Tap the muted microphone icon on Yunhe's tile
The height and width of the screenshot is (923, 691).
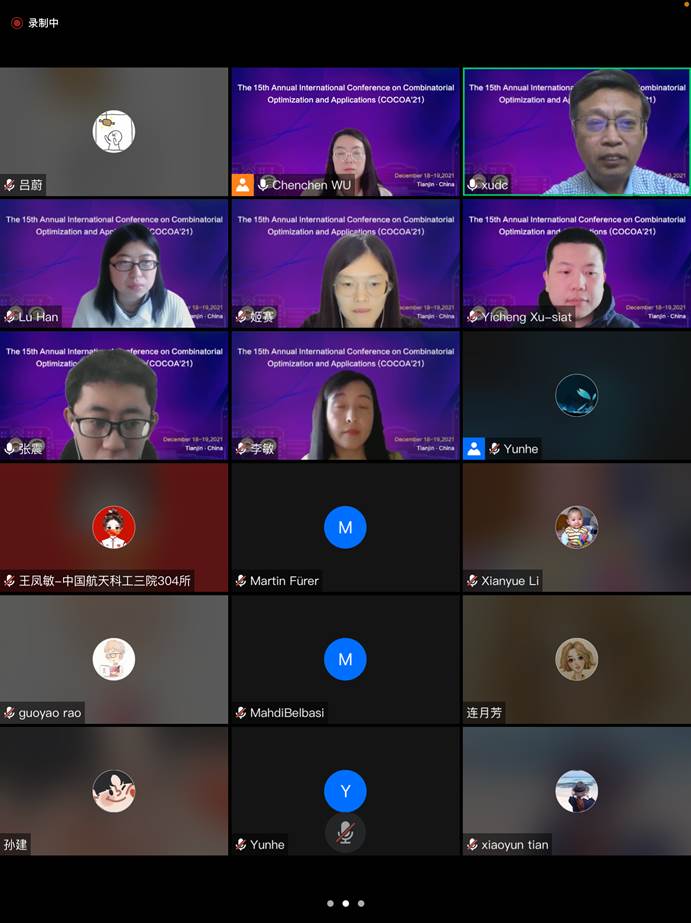click(345, 832)
